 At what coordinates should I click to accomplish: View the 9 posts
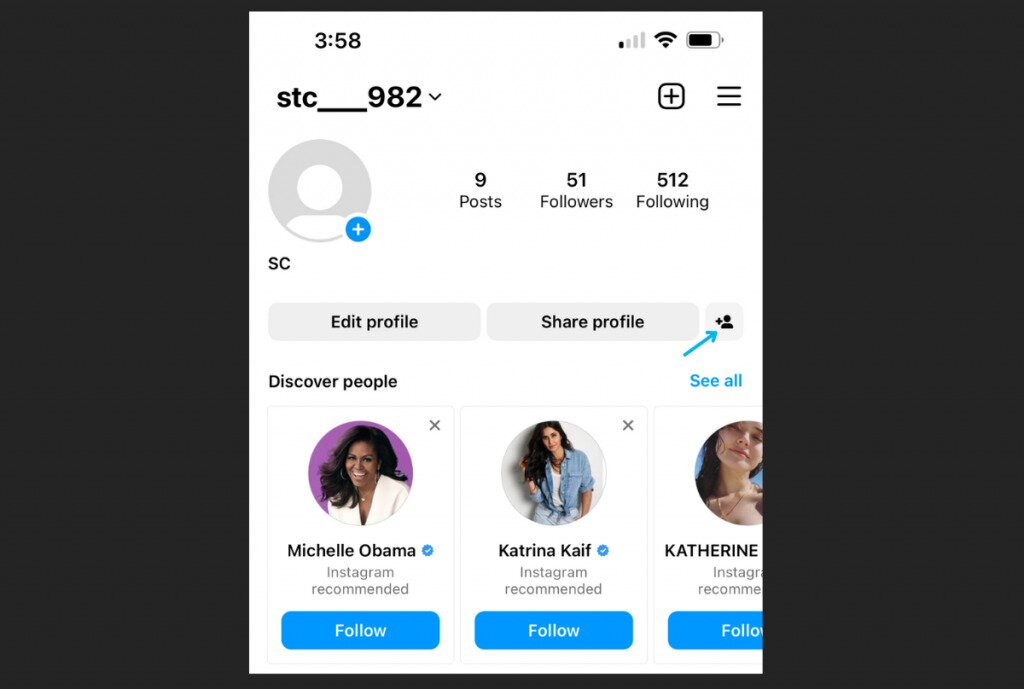(x=480, y=190)
